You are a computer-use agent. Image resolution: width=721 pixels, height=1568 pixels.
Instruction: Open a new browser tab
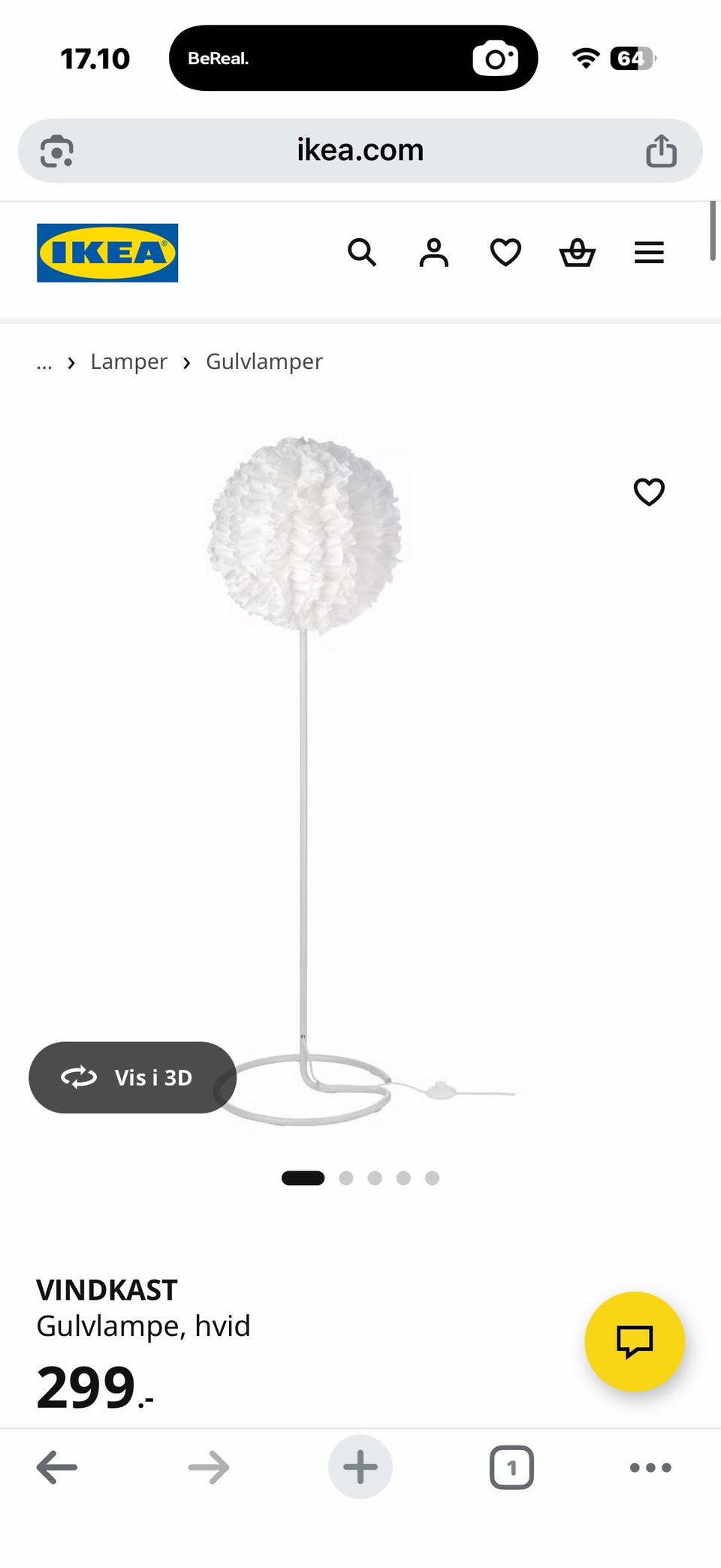point(360,1467)
